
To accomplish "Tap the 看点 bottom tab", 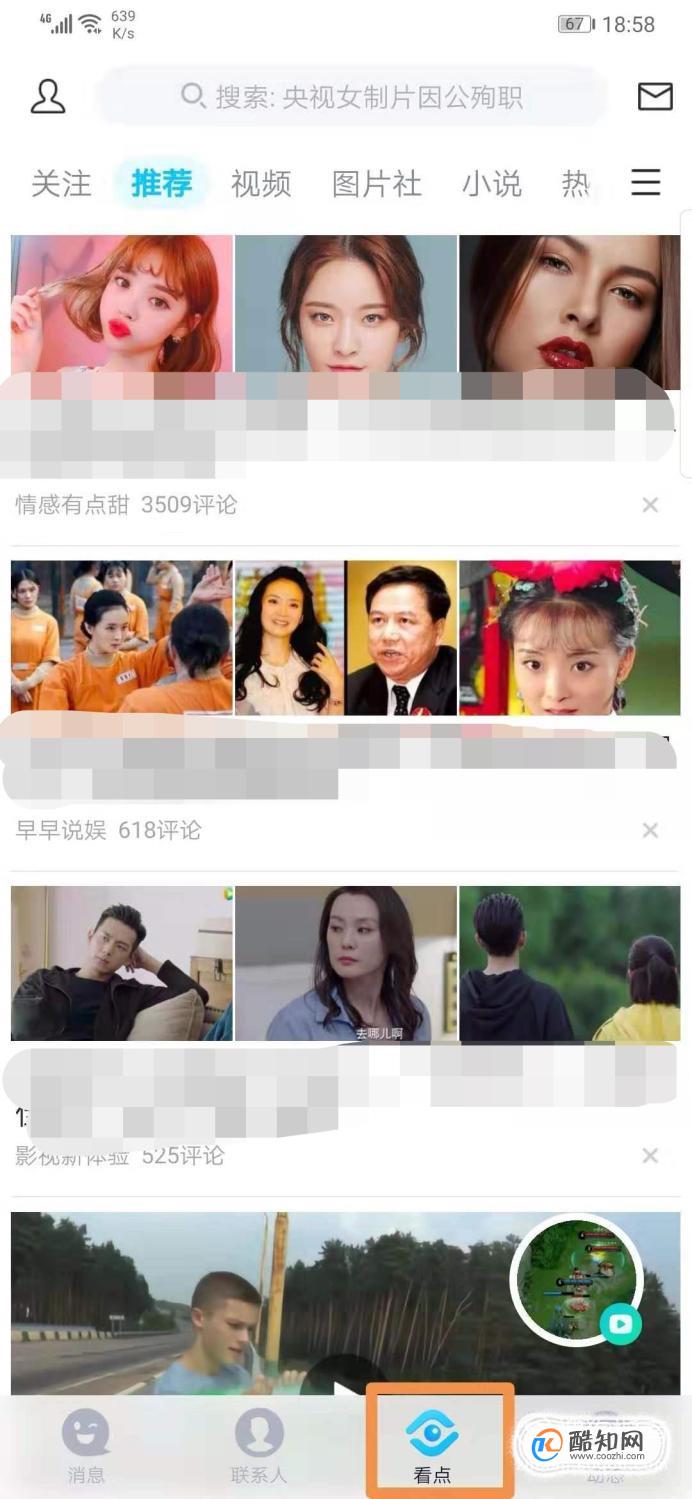I will click(x=433, y=1446).
